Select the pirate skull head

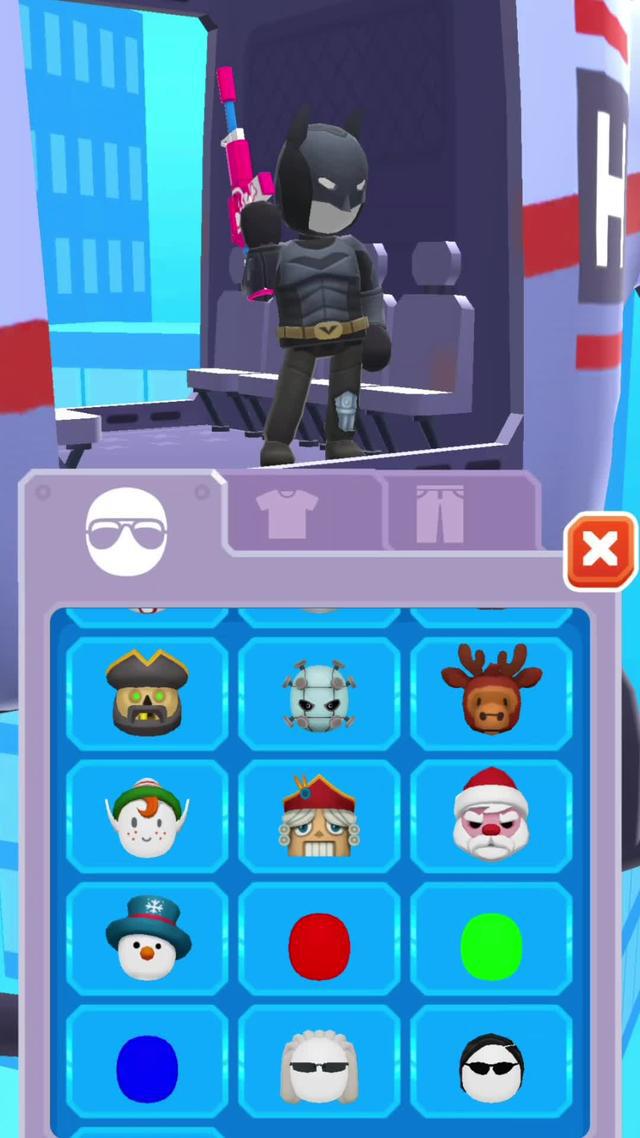tap(147, 692)
